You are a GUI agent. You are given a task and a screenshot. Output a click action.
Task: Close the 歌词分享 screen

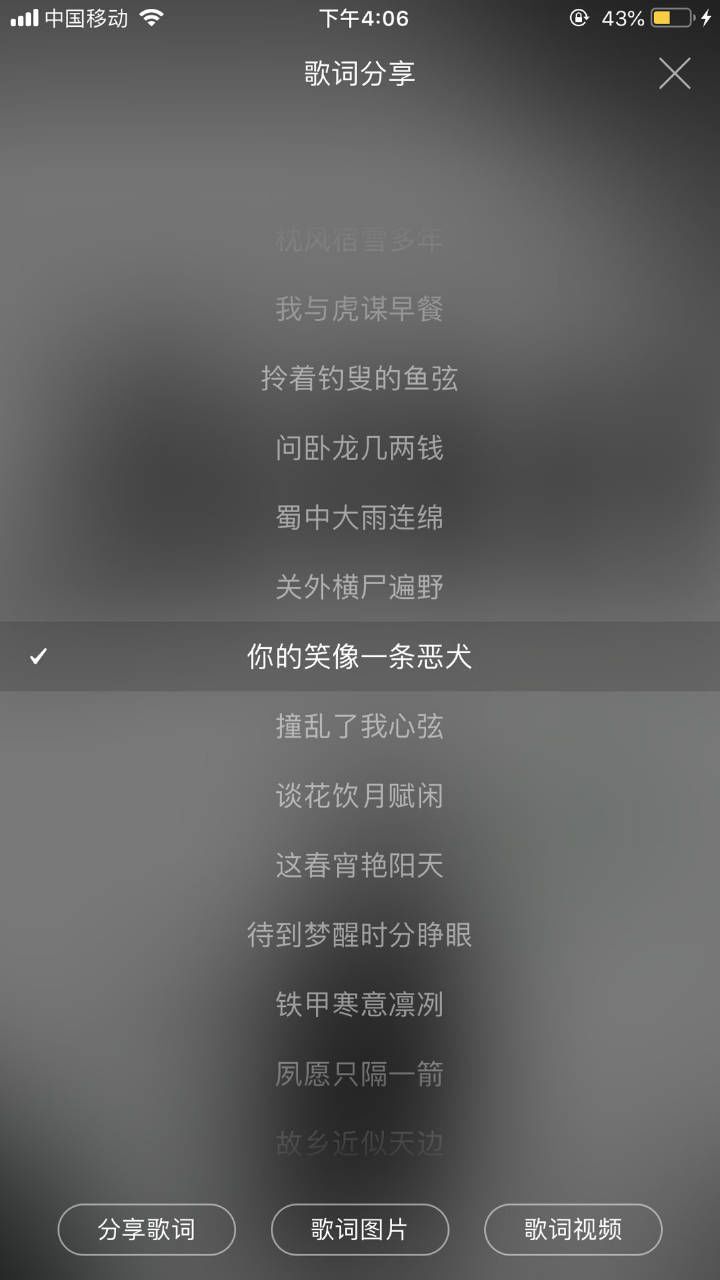tap(675, 74)
